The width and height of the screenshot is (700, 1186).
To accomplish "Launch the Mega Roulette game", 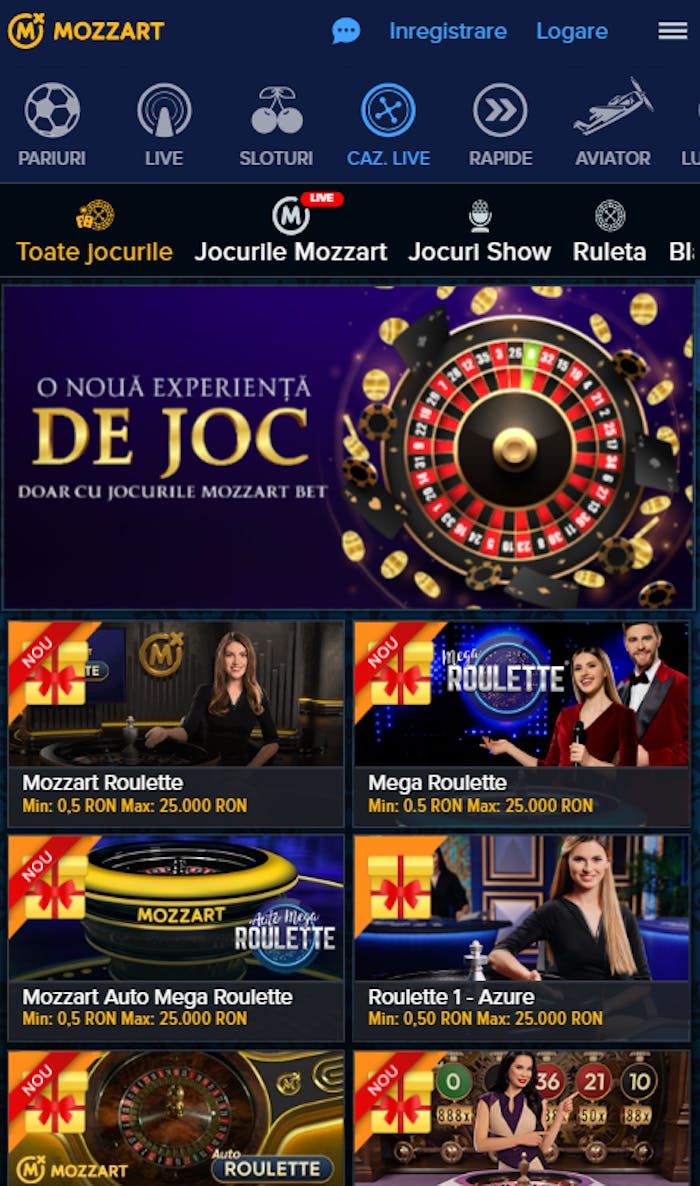I will pos(522,723).
